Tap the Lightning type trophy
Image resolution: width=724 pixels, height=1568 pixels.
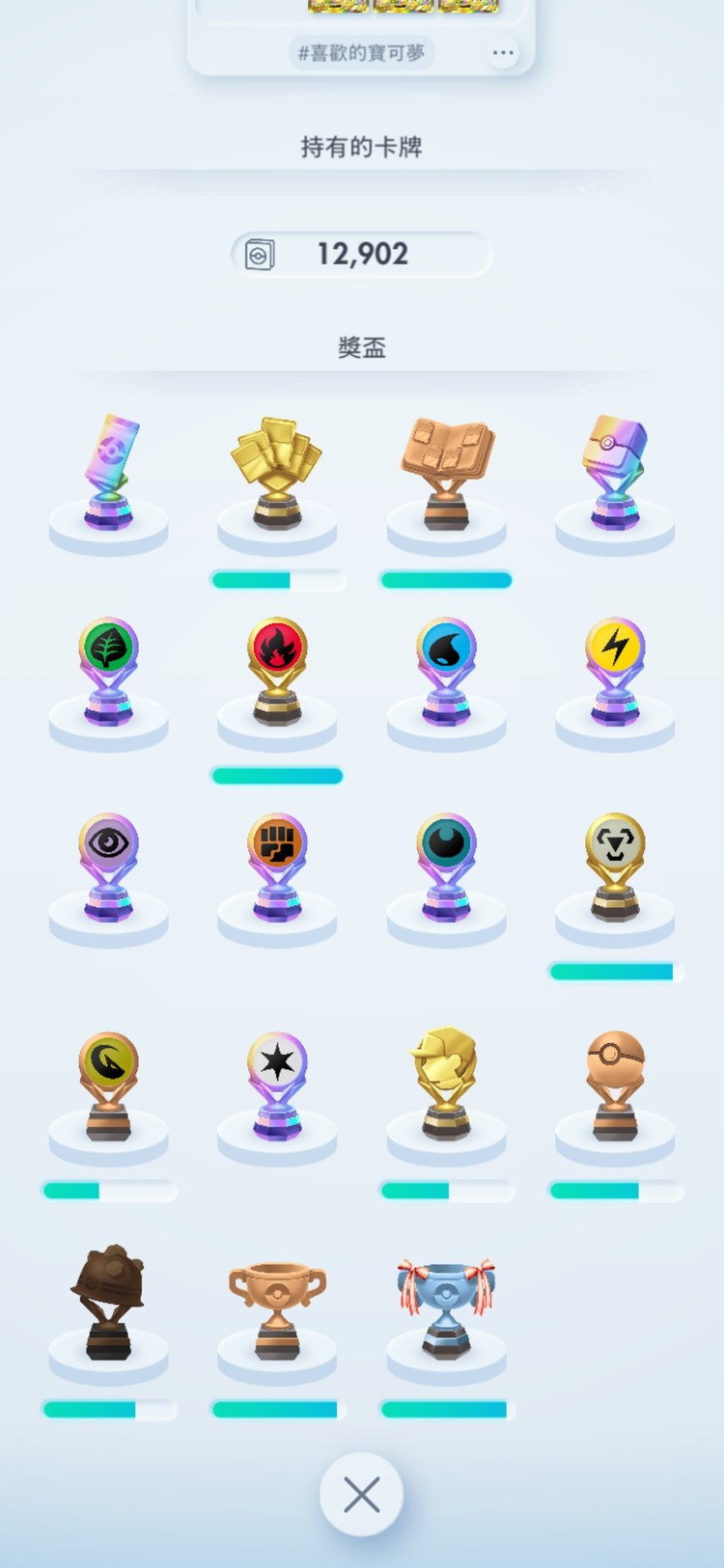[x=615, y=672]
